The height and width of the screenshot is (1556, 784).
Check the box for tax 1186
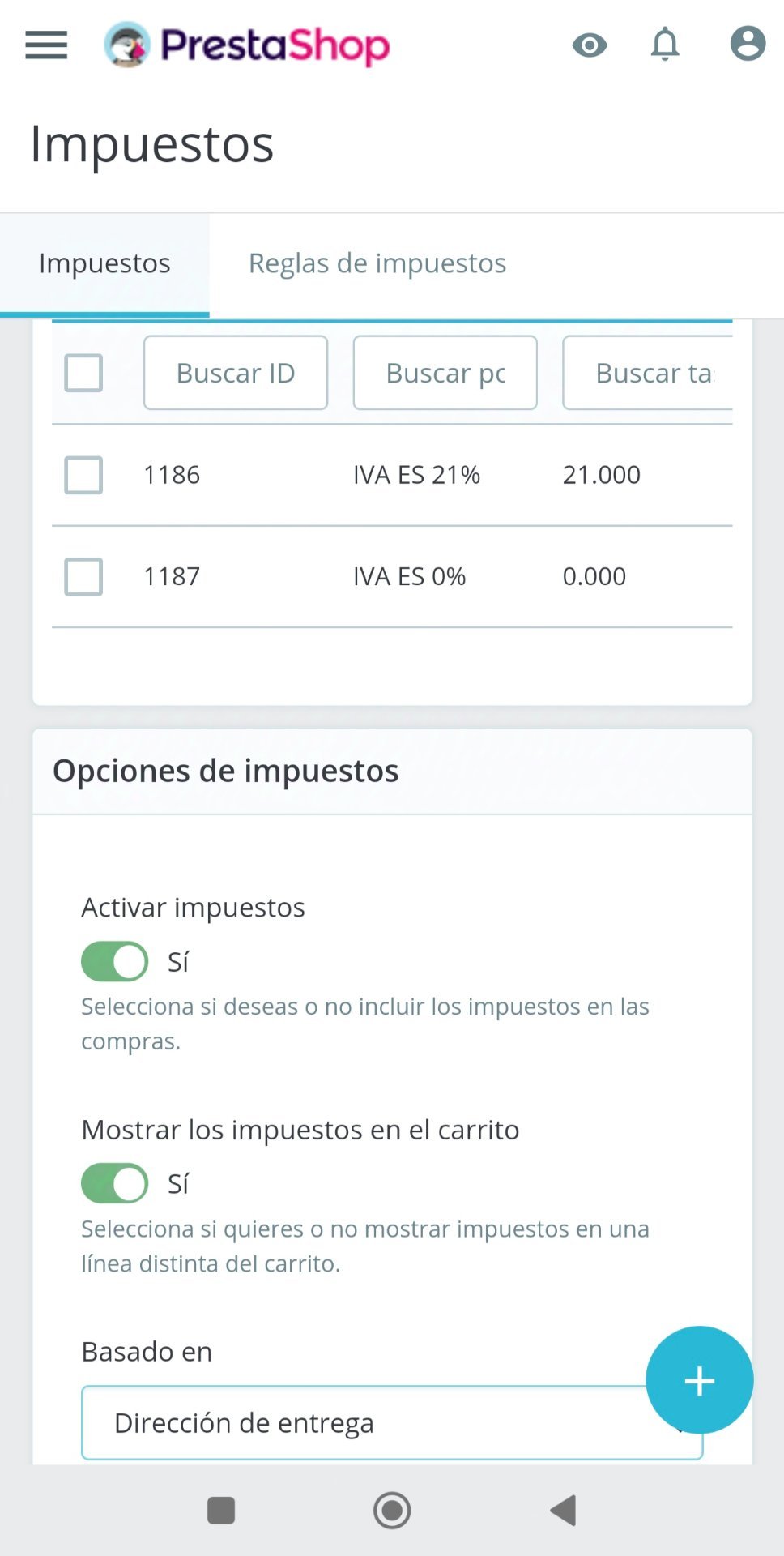83,475
